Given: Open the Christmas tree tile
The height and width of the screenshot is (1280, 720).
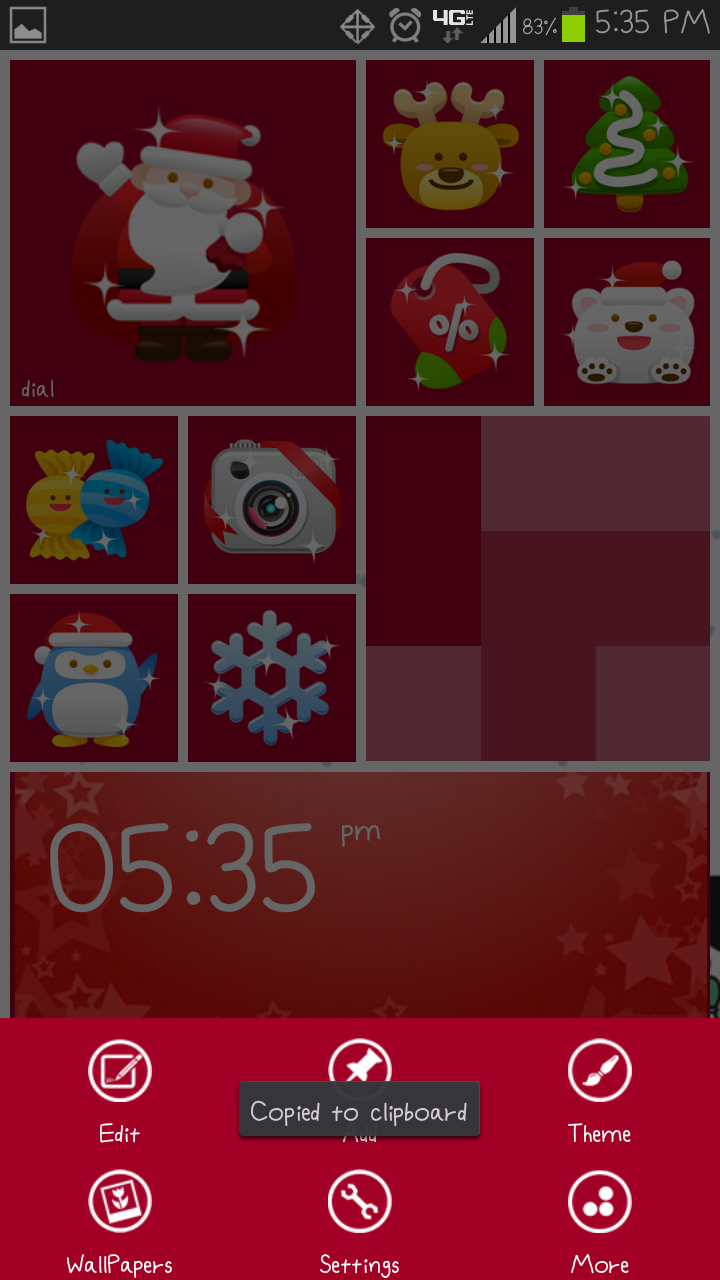Looking at the screenshot, I should click(626, 143).
